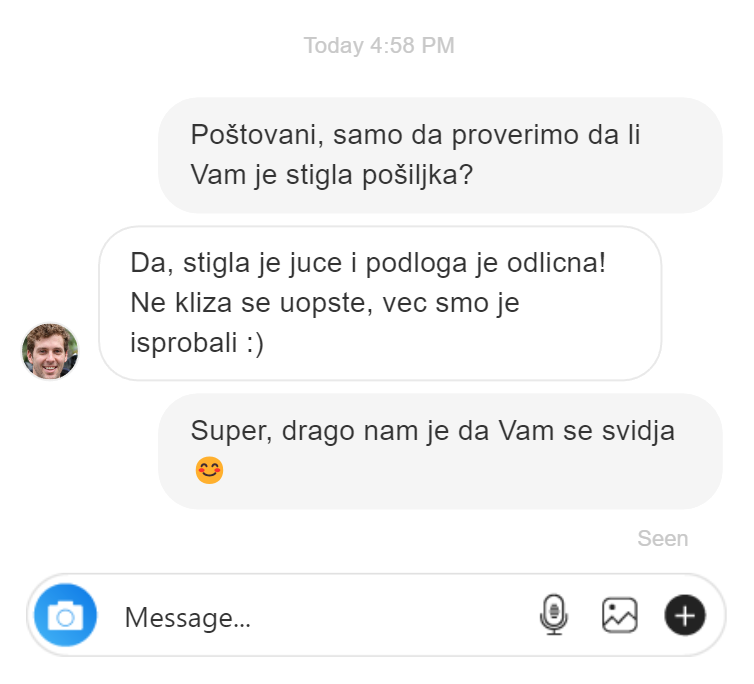Open the camera from the message bar
Screen dimensions: 754x684
click(65, 615)
